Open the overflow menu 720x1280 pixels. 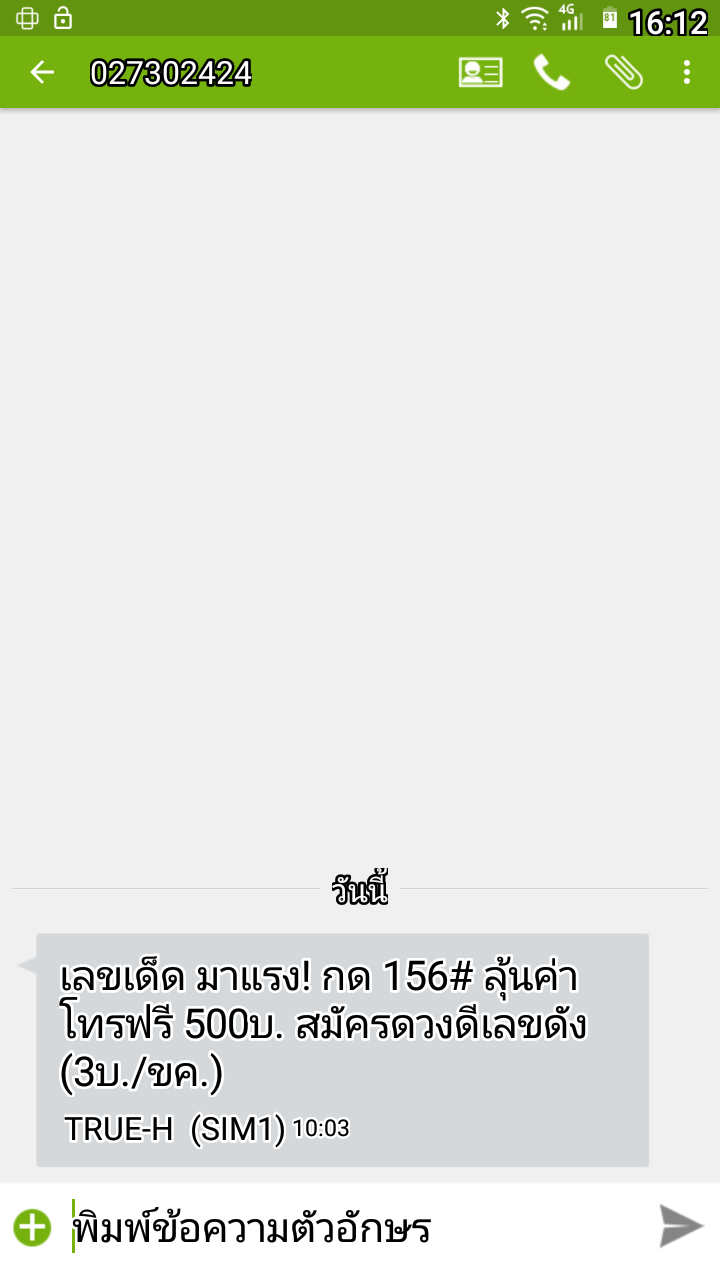click(x=686, y=72)
